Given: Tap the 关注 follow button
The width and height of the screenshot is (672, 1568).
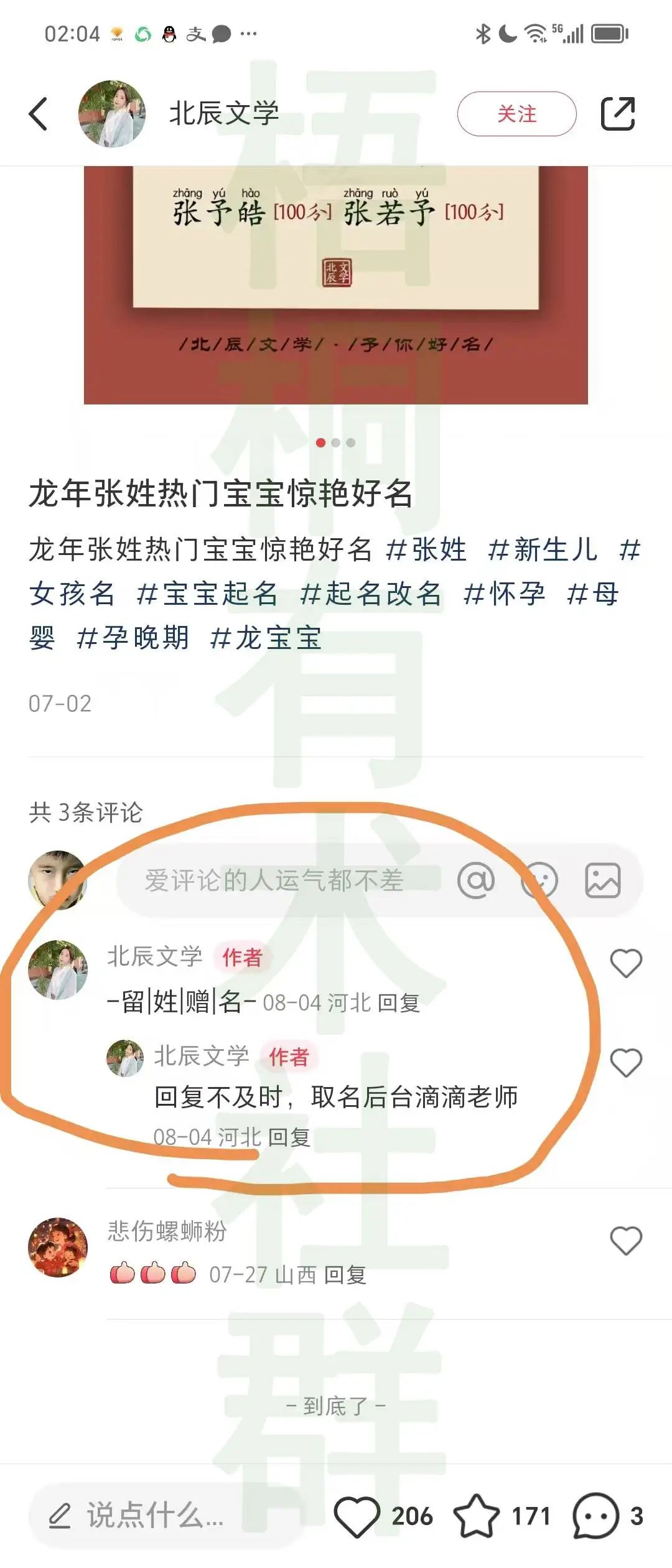Looking at the screenshot, I should pos(518,114).
